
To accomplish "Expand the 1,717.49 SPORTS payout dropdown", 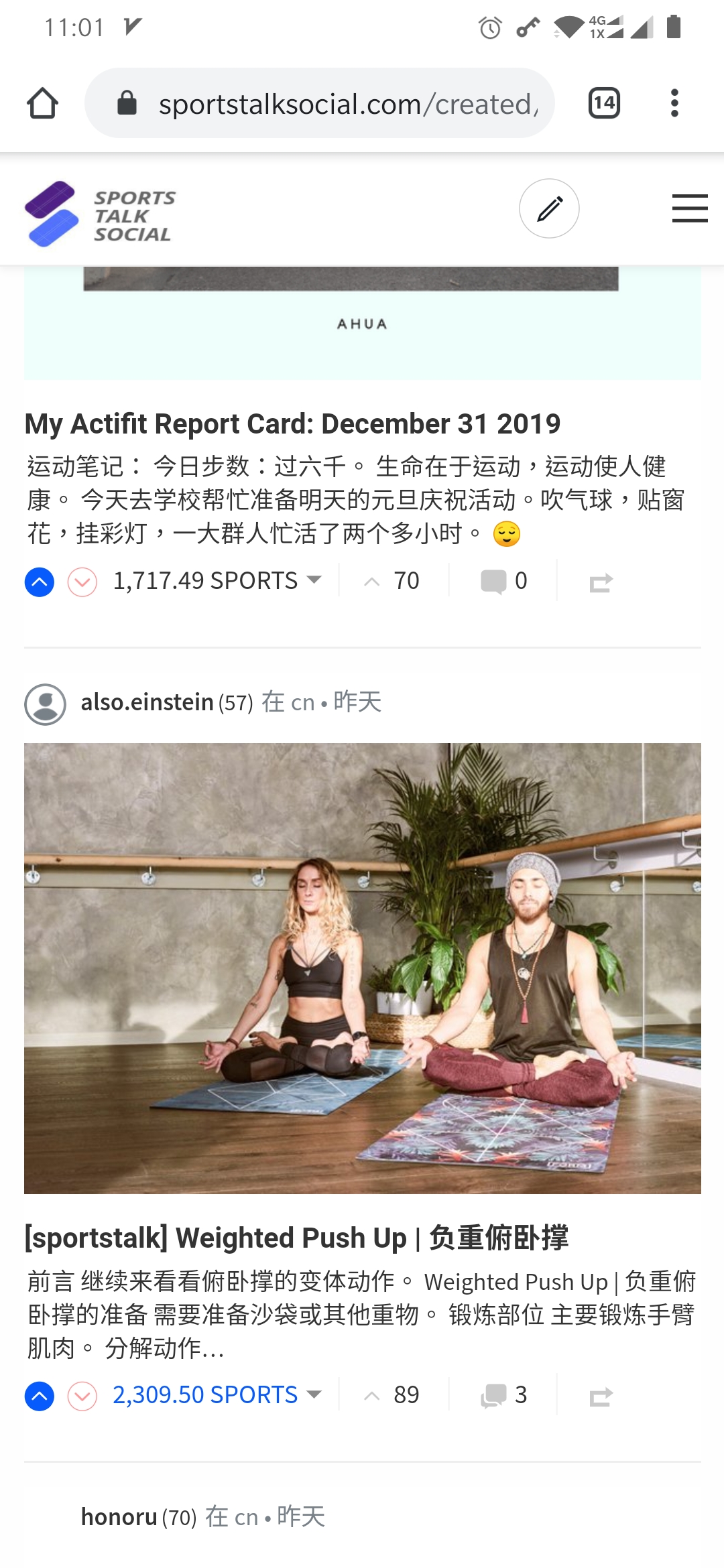I will tap(314, 579).
